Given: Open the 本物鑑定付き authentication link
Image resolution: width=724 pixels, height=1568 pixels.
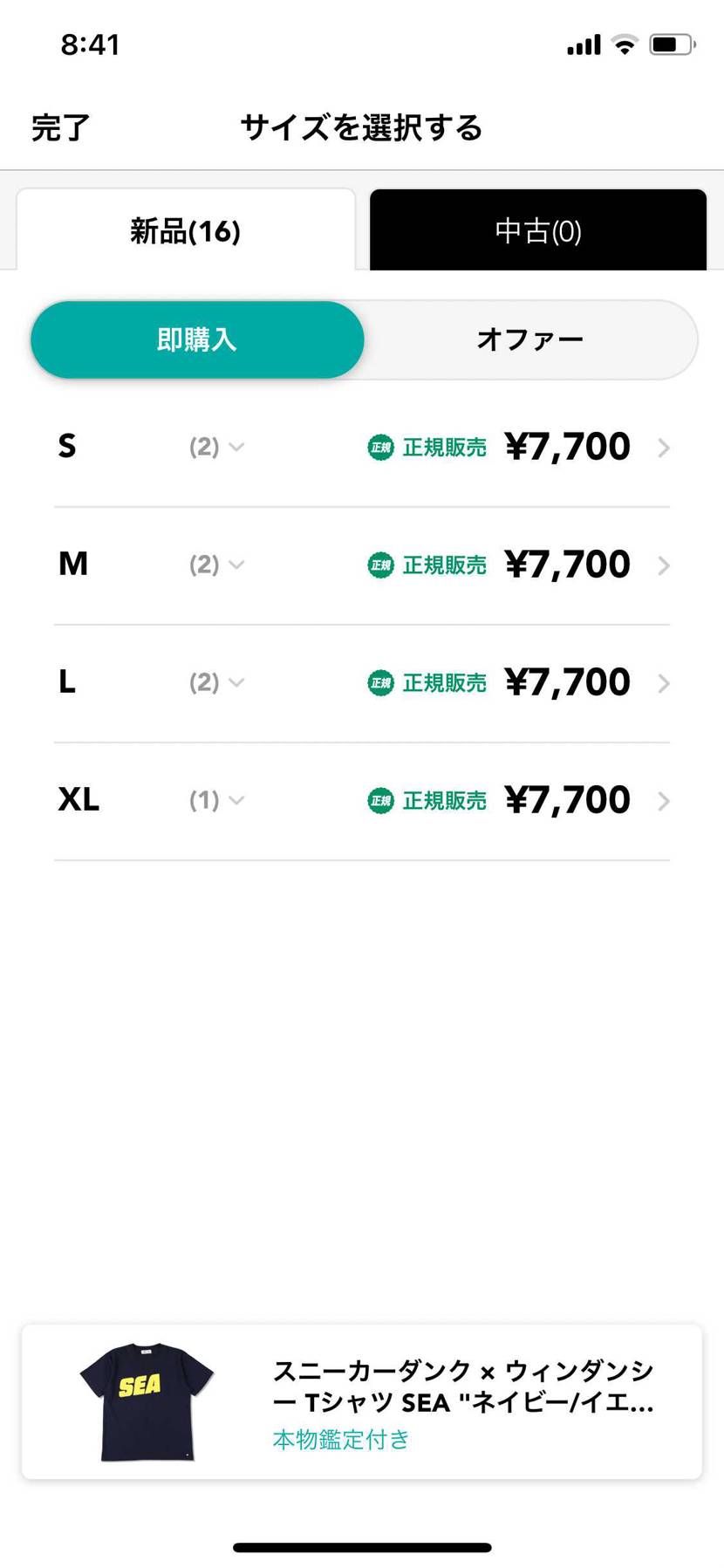Looking at the screenshot, I should 340,1440.
